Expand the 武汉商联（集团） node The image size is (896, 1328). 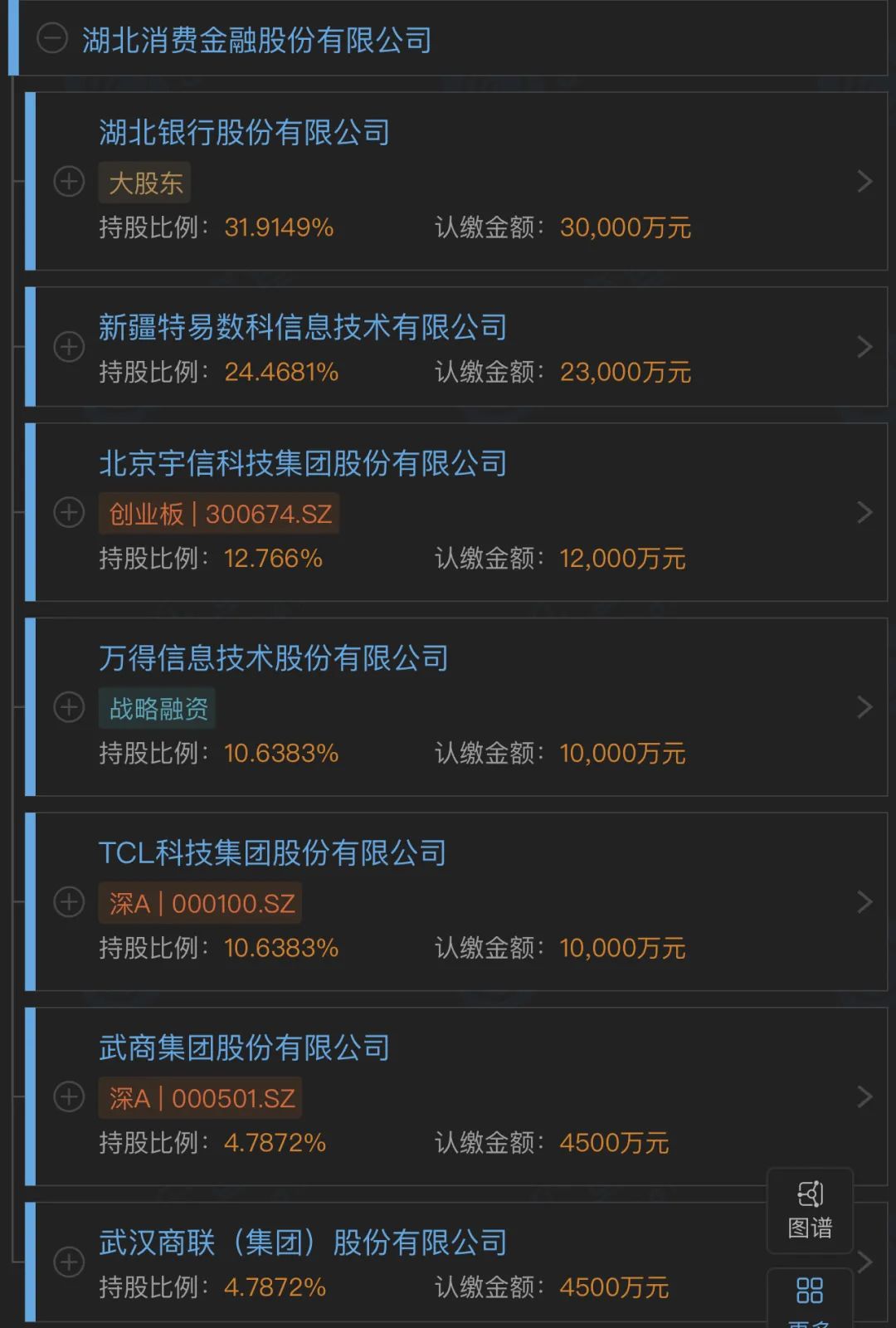coord(69,1262)
